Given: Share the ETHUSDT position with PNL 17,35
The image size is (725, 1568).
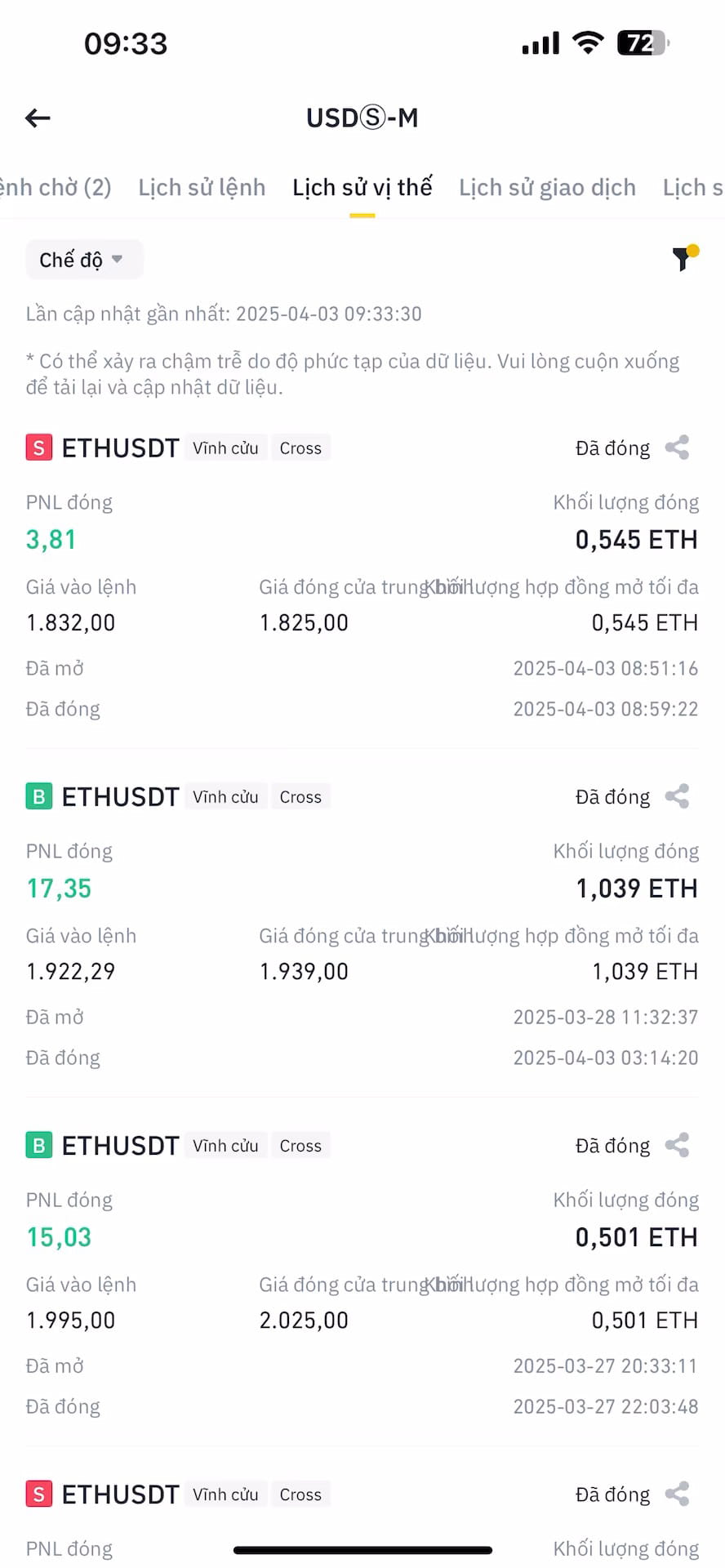Looking at the screenshot, I should [678, 796].
